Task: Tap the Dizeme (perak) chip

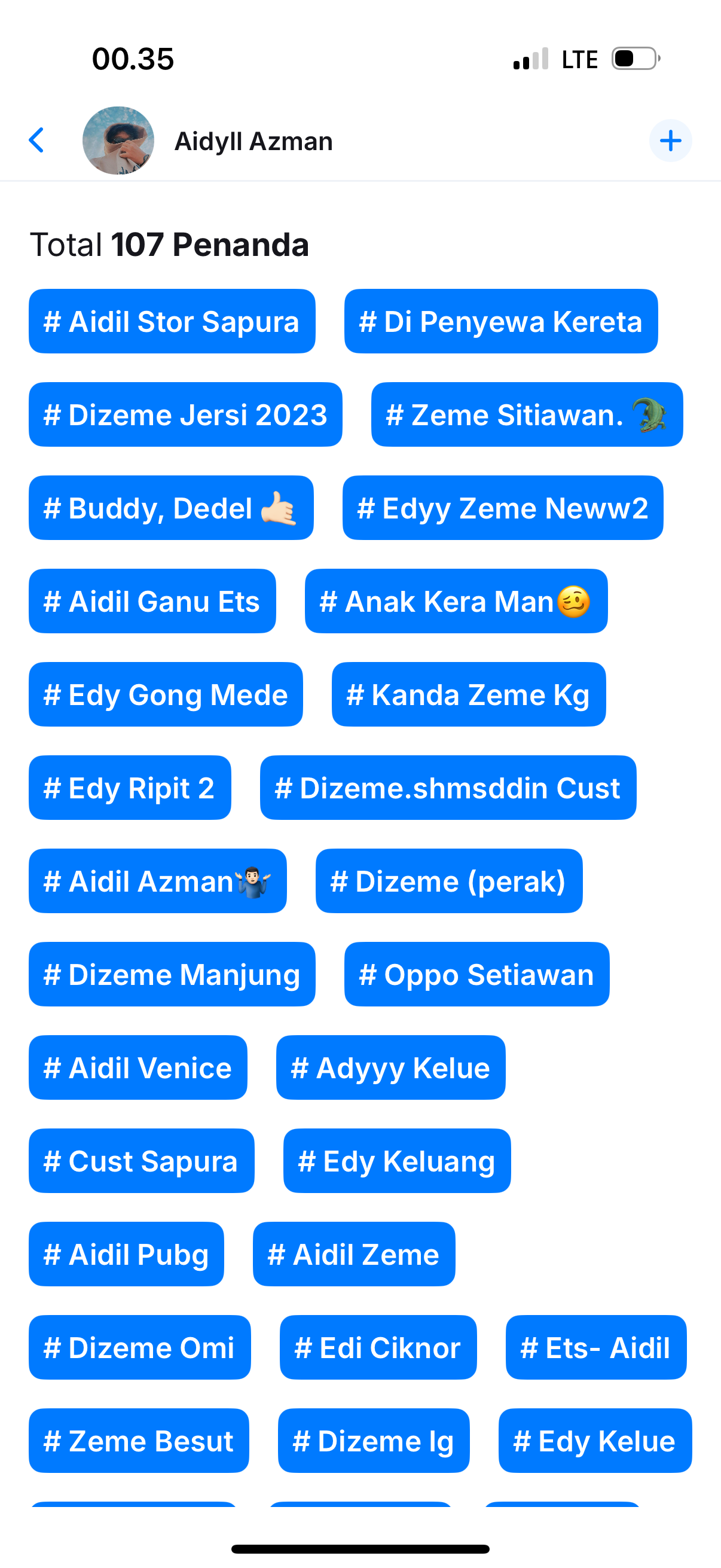Action: pyautogui.click(x=448, y=881)
